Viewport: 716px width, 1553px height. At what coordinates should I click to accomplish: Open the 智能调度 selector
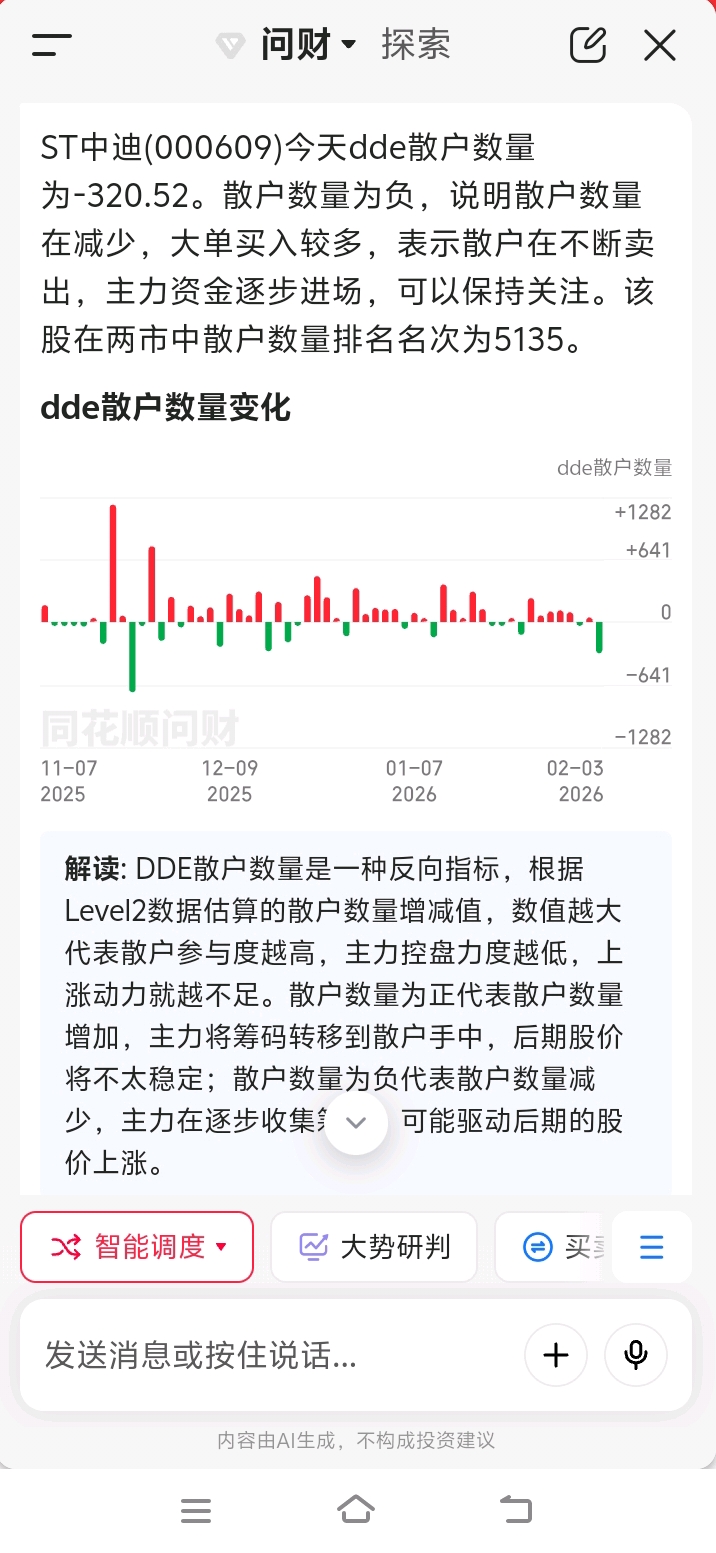(x=137, y=1246)
